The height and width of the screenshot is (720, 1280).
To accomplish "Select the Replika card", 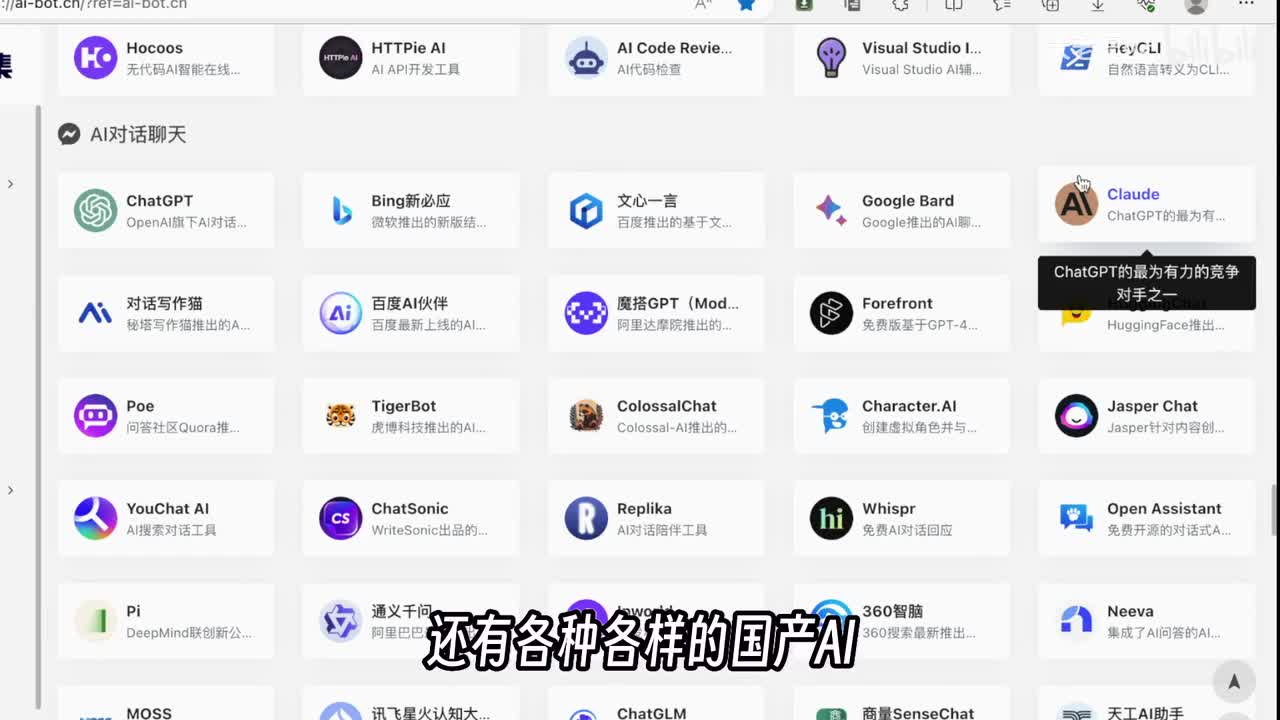I will click(x=656, y=518).
